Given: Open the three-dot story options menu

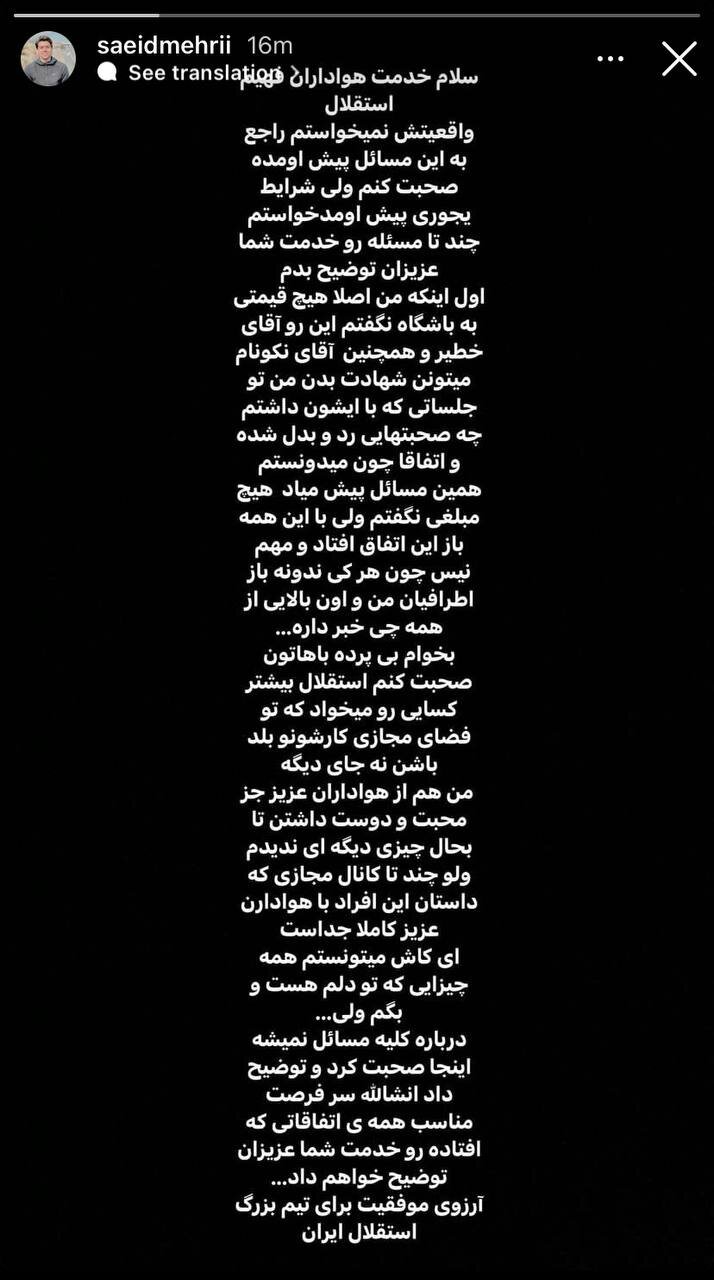Looking at the screenshot, I should point(610,59).
